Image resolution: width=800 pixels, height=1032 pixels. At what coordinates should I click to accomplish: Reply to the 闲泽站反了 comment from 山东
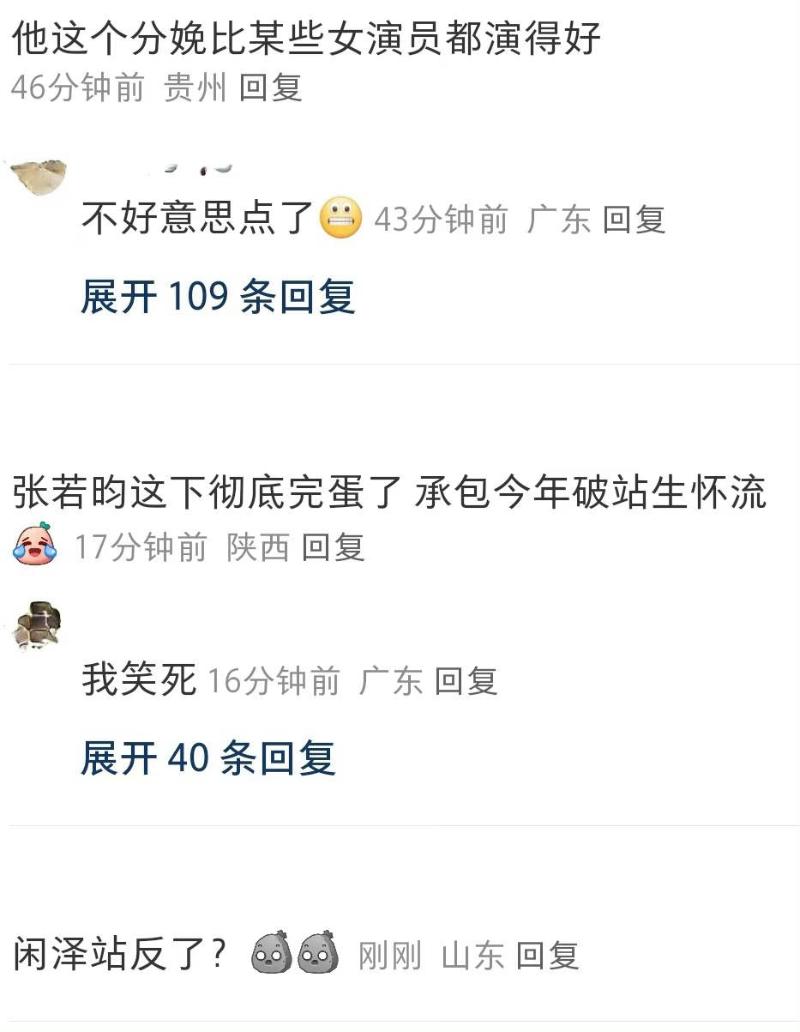548,955
